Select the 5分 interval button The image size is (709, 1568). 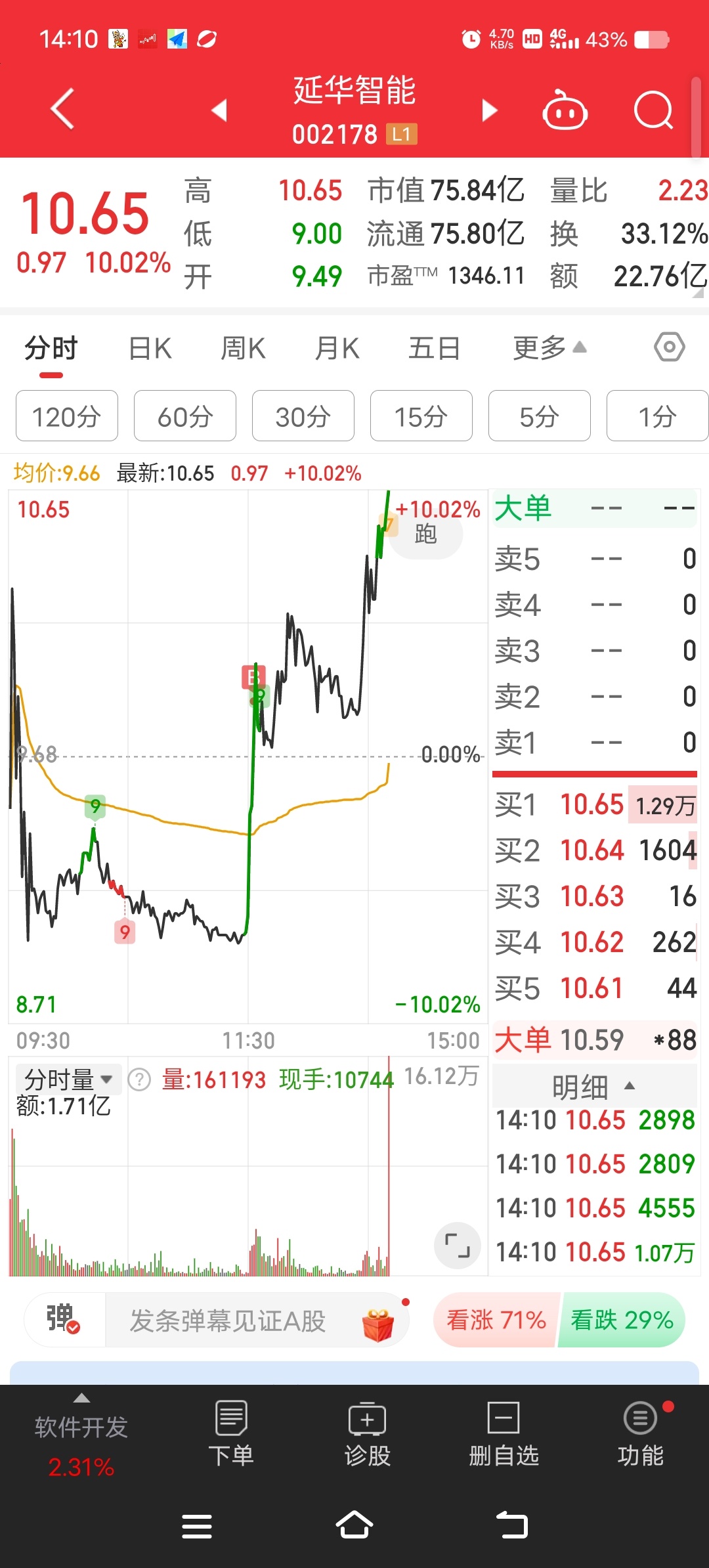(539, 416)
